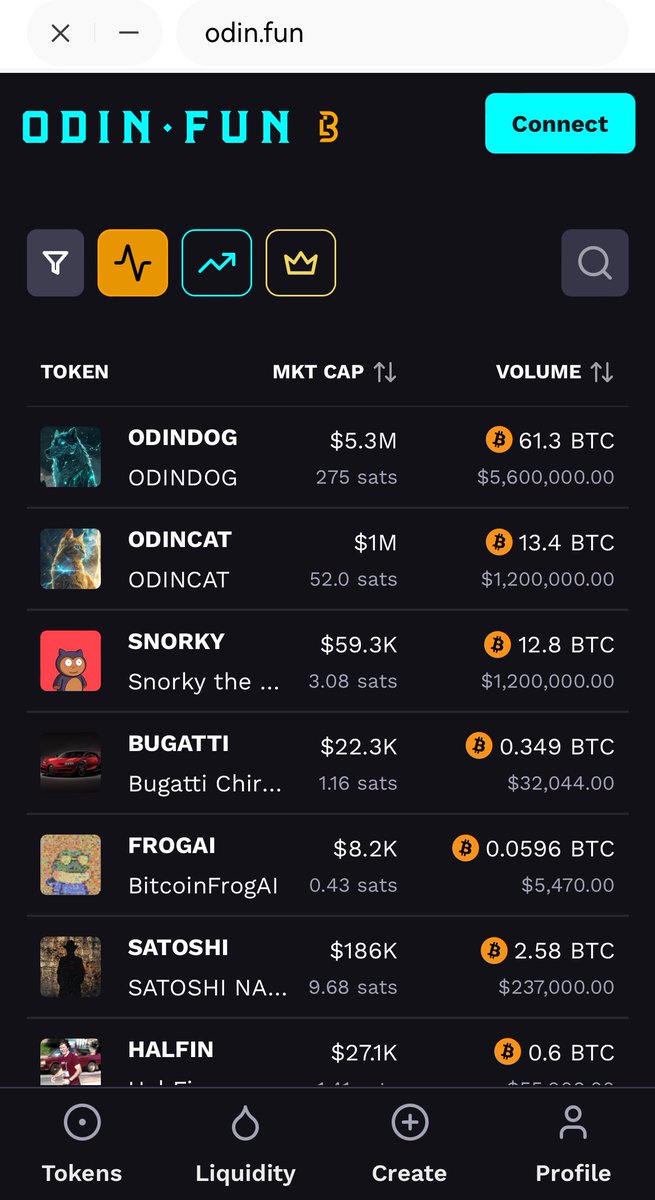This screenshot has width=655, height=1200.
Task: Open the token search
Action: point(595,263)
